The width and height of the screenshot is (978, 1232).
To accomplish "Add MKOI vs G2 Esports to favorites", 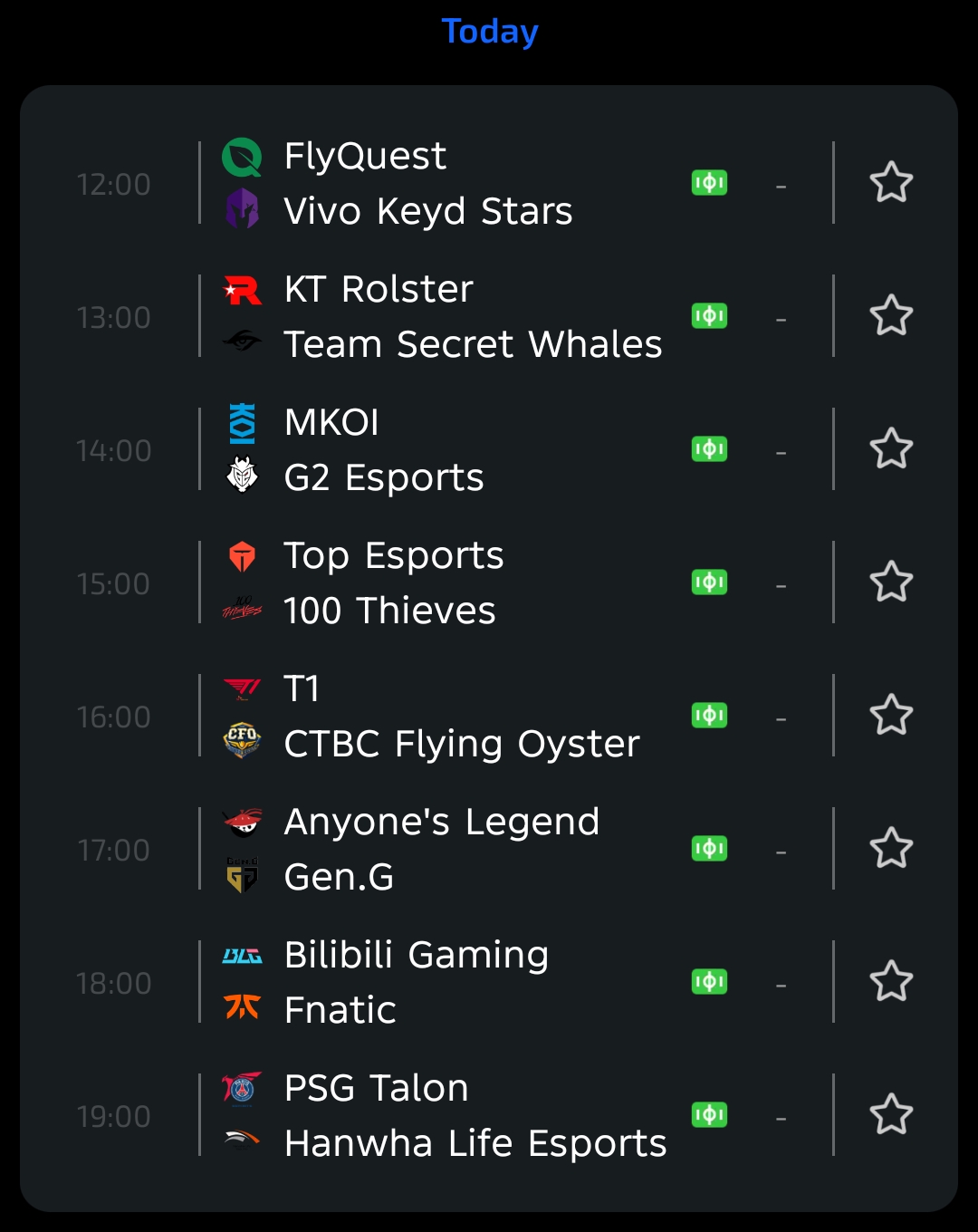I will point(891,449).
